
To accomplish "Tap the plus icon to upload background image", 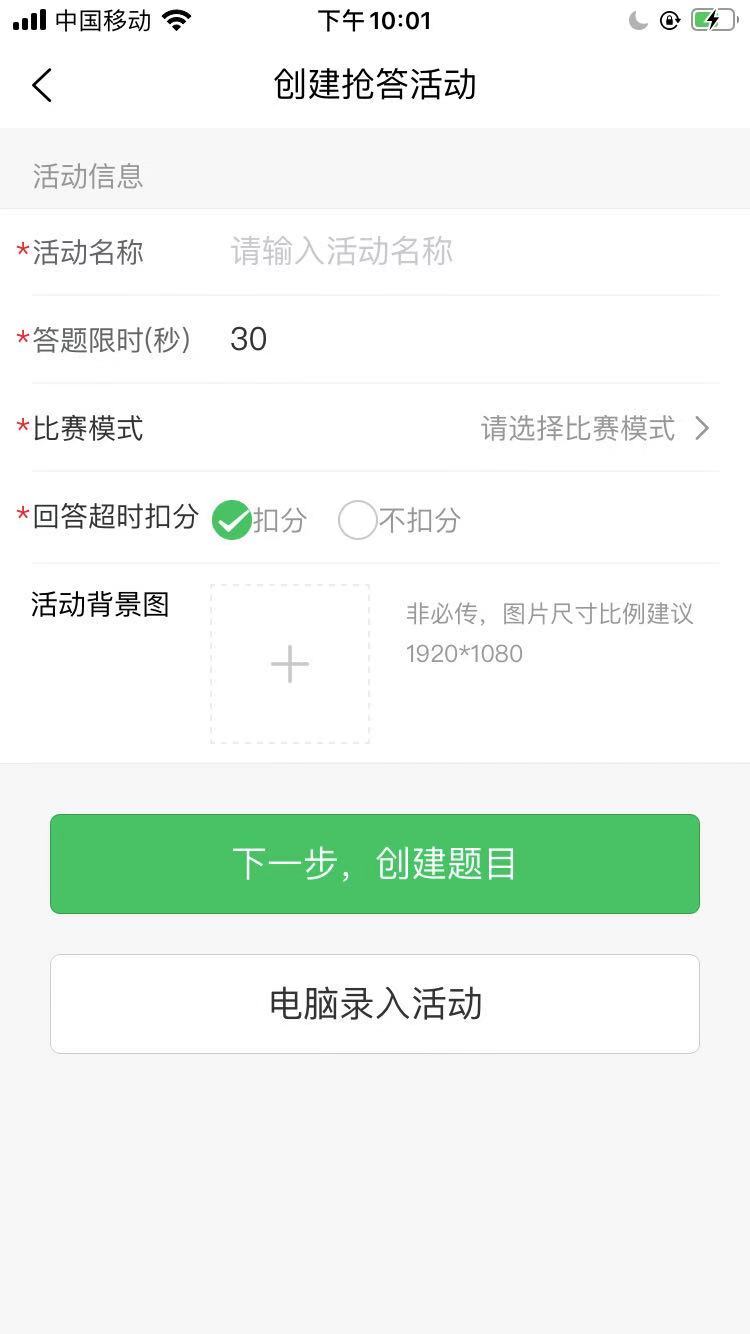I will point(289,663).
